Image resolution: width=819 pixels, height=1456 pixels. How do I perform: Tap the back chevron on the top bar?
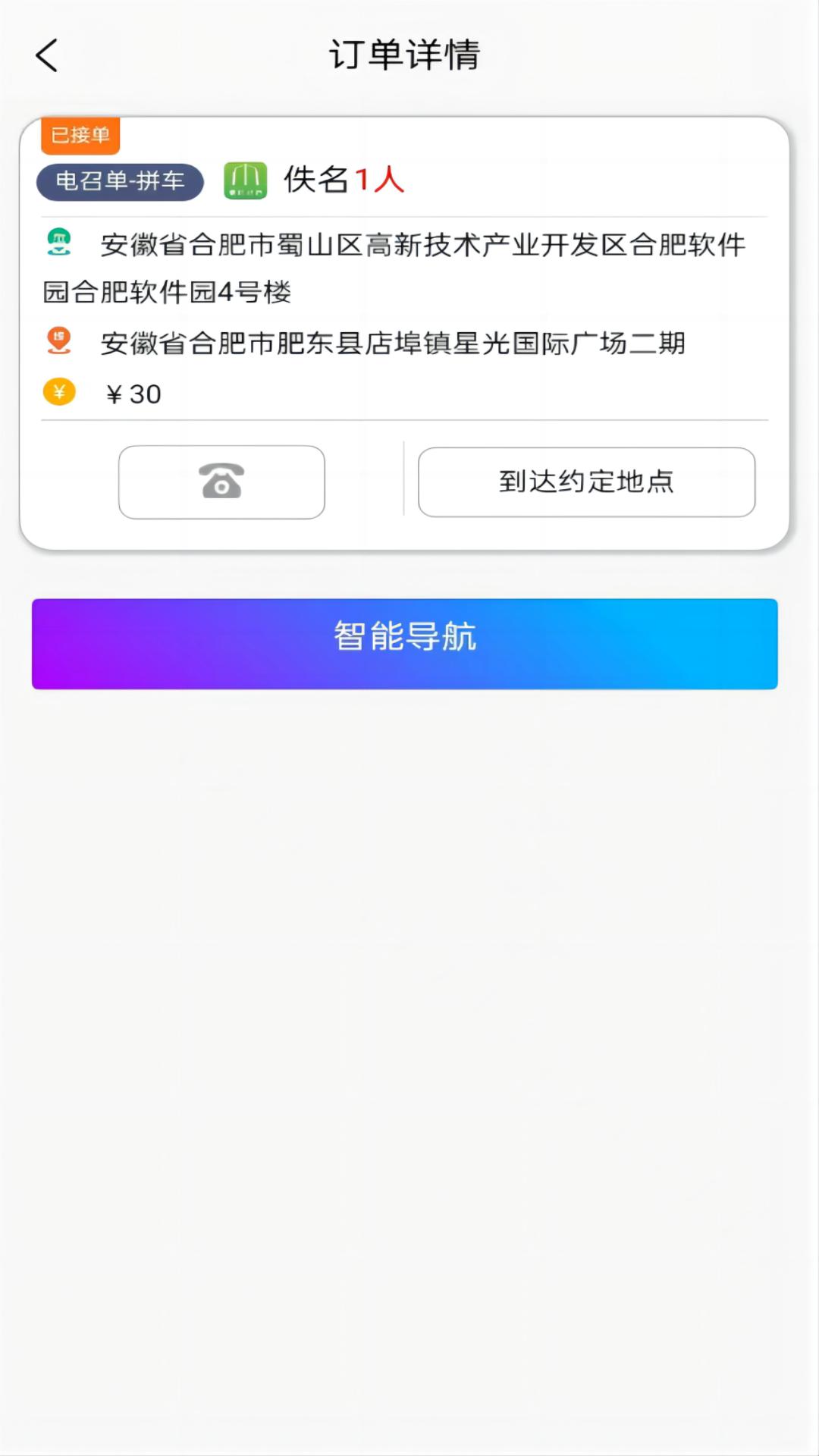point(45,55)
